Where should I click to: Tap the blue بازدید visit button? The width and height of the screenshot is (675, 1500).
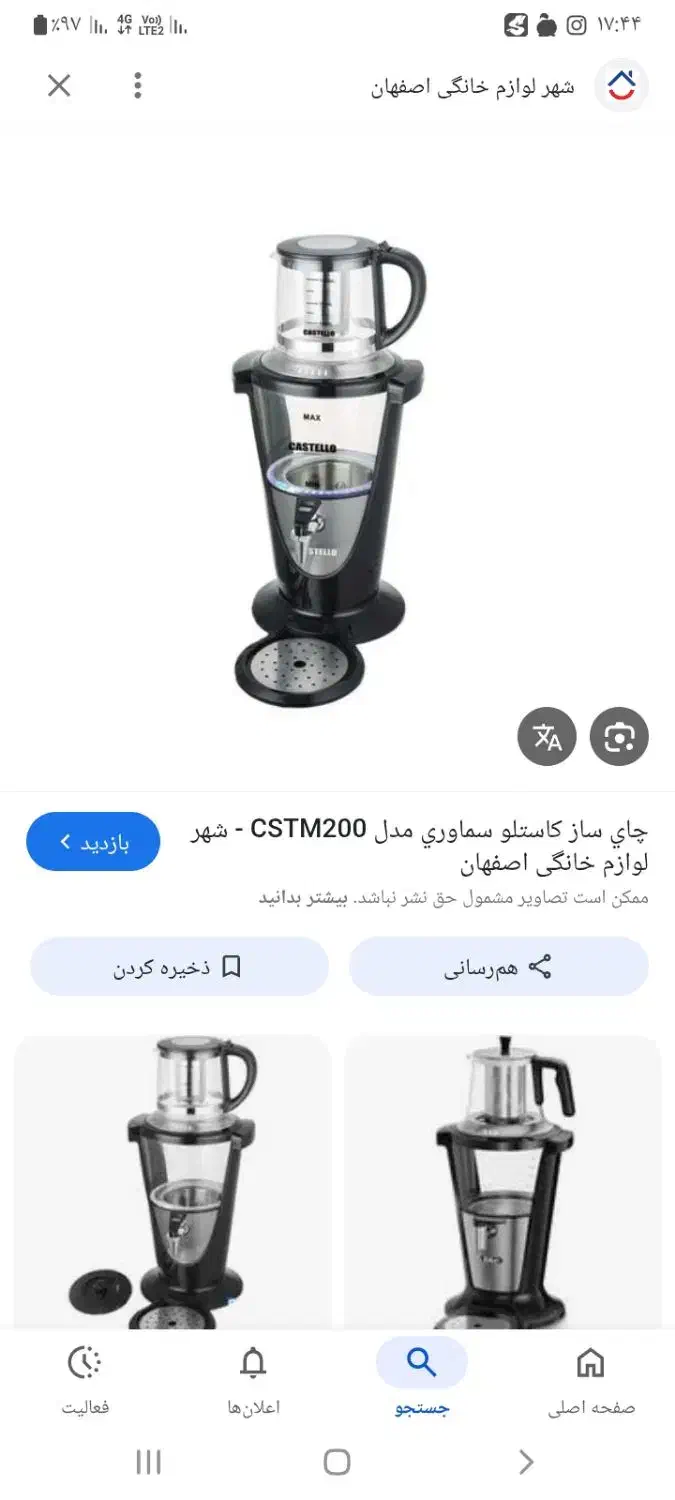pyautogui.click(x=93, y=842)
